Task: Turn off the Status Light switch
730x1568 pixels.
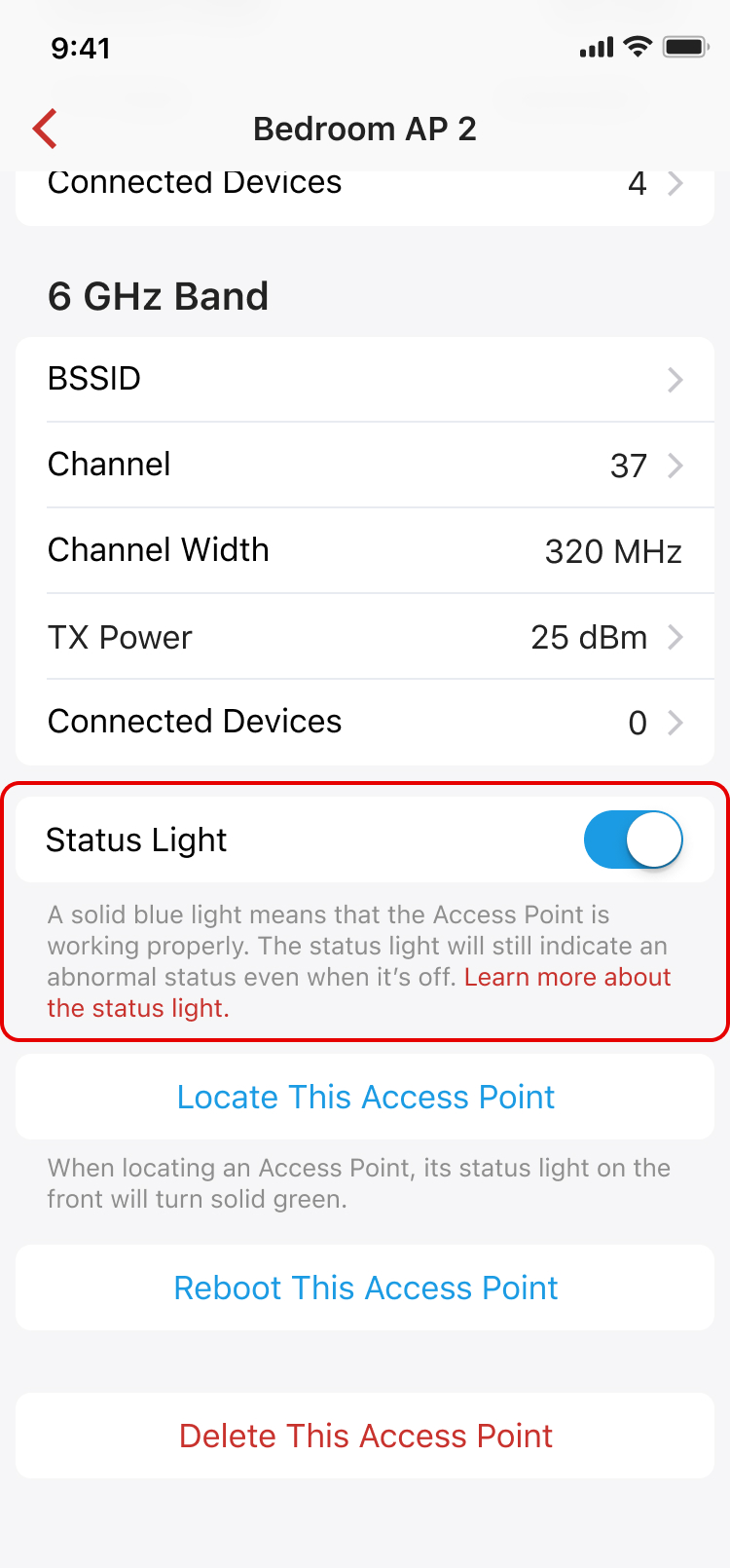Action: click(633, 840)
